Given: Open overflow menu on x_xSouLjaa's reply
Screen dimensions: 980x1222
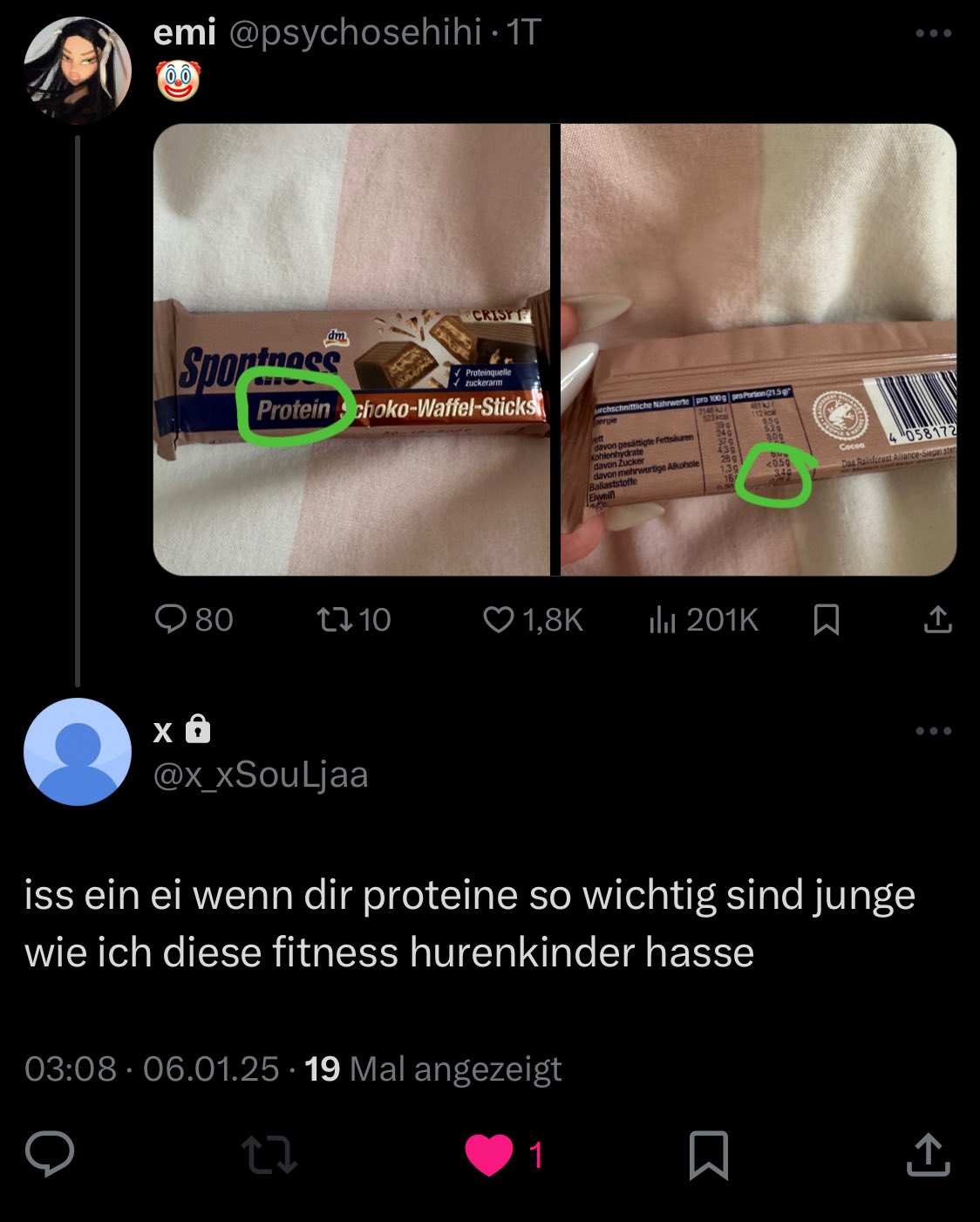Looking at the screenshot, I should coord(934,731).
